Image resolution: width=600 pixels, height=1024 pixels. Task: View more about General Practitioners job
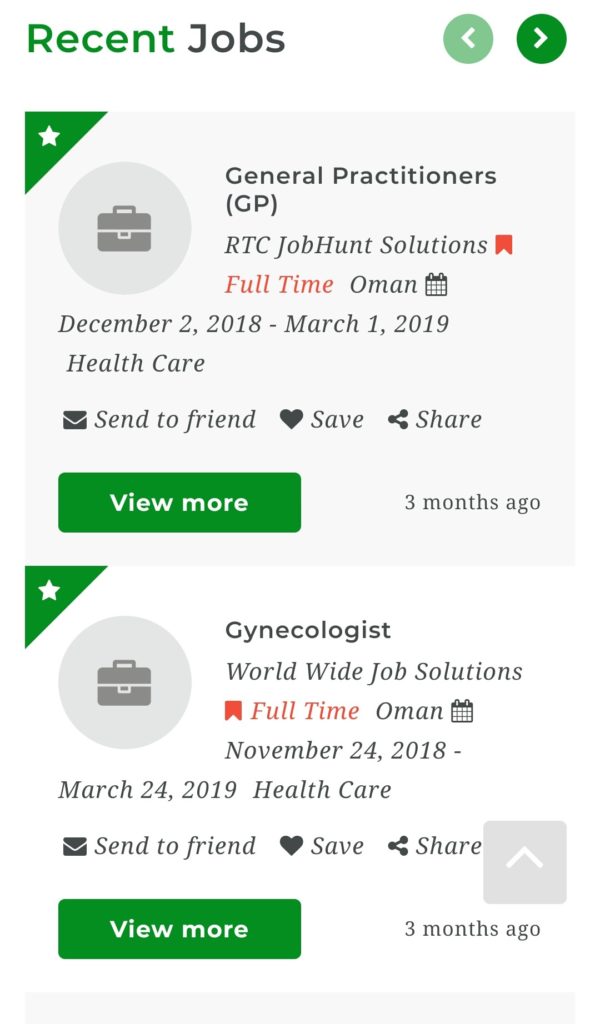click(179, 502)
